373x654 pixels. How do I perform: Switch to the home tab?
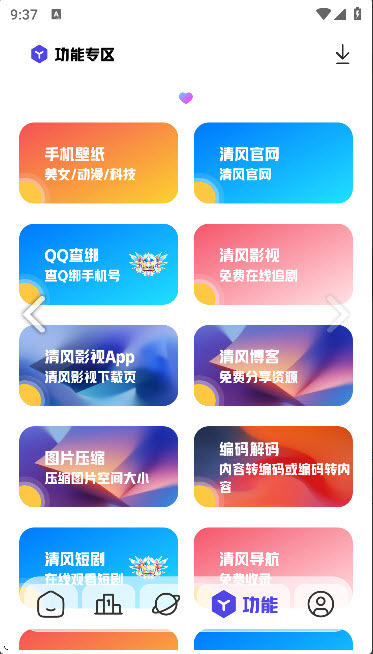(50, 604)
